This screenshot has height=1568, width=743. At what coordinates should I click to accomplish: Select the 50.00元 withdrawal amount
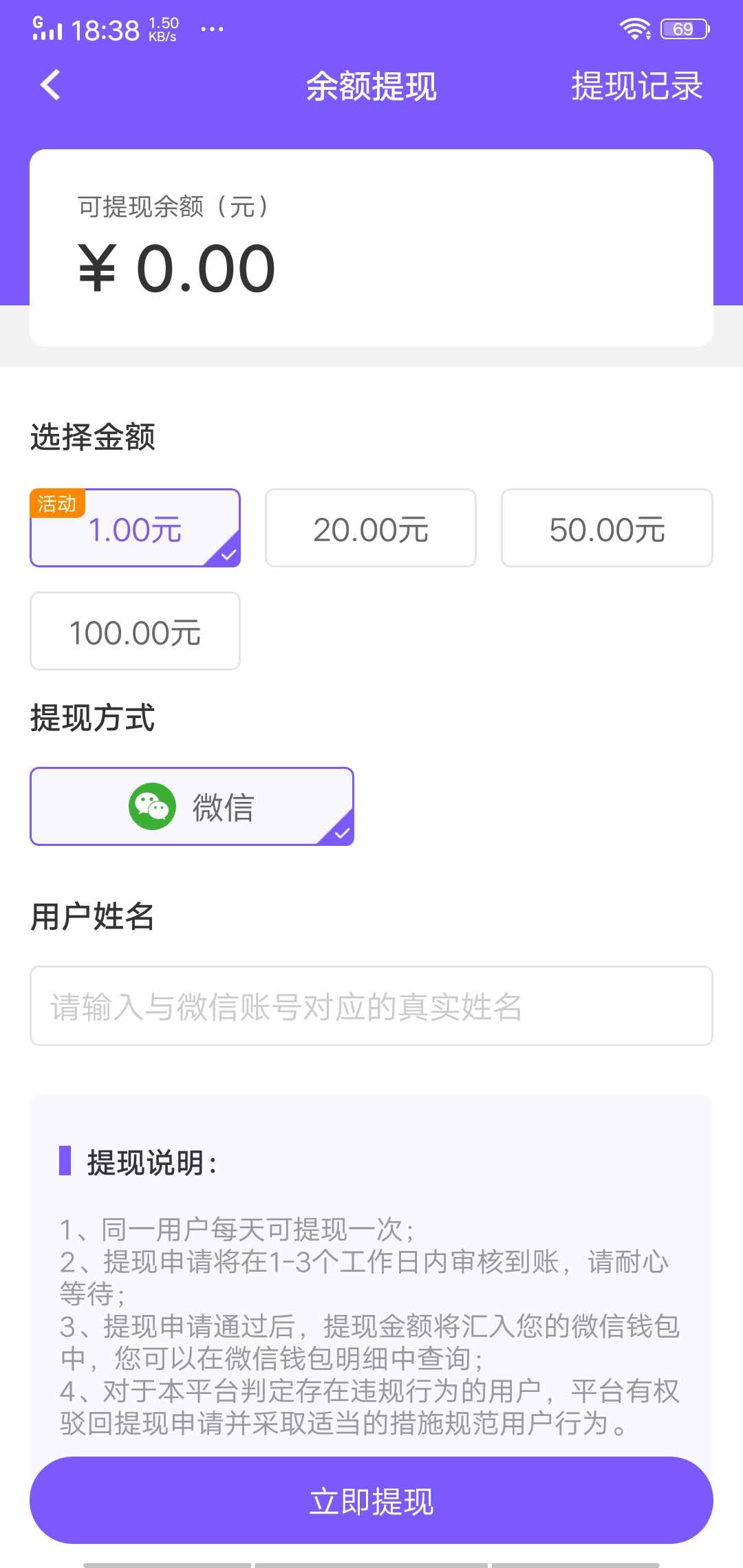(607, 527)
